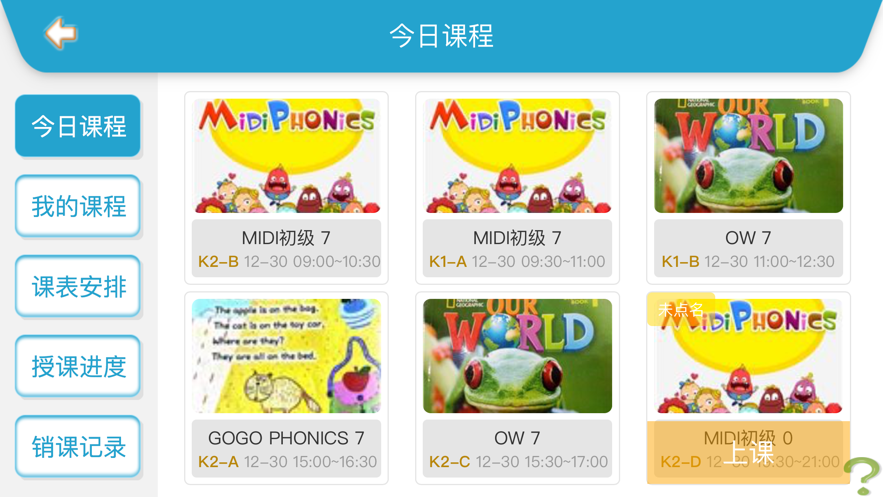Select the 今日课程 tab

click(x=78, y=126)
